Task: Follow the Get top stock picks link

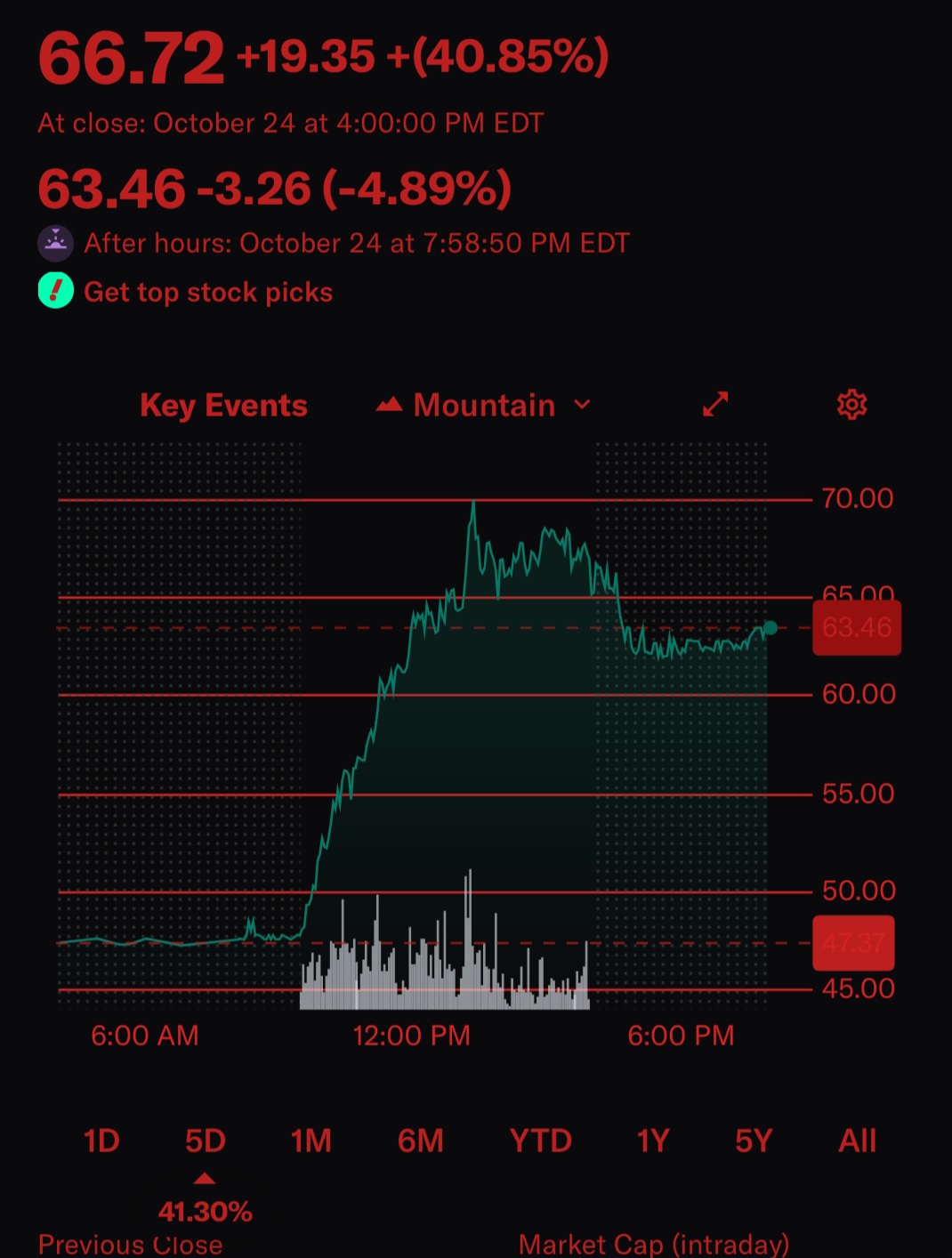Action: (x=207, y=292)
